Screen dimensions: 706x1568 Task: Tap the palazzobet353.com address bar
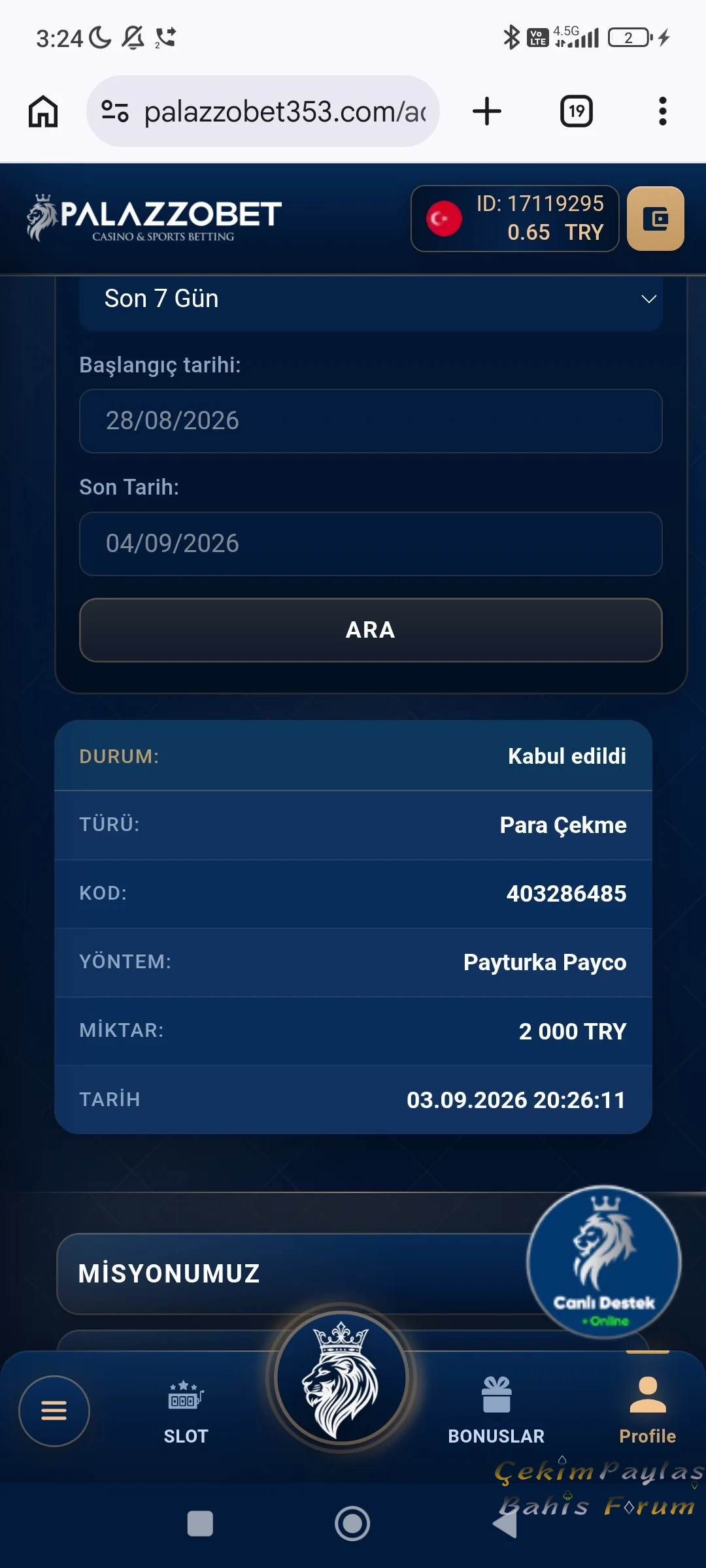pos(263,111)
